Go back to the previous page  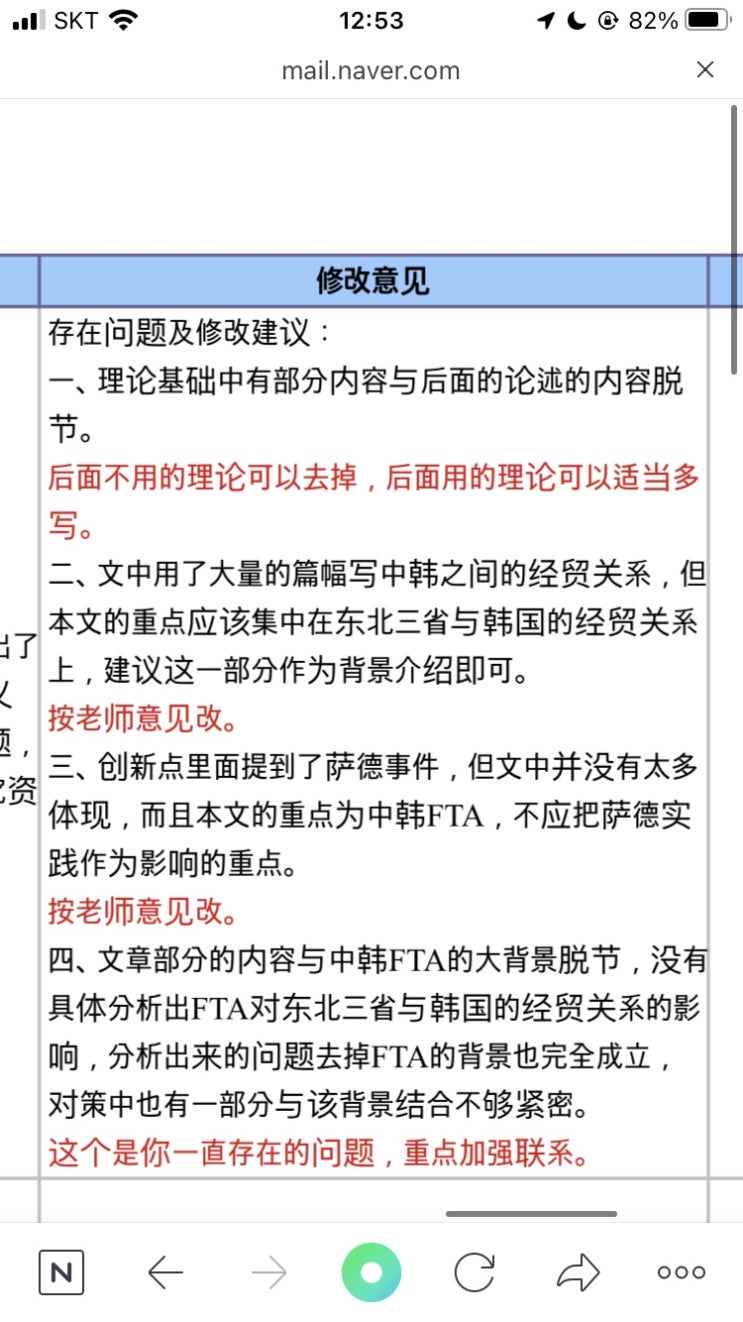tap(165, 1272)
